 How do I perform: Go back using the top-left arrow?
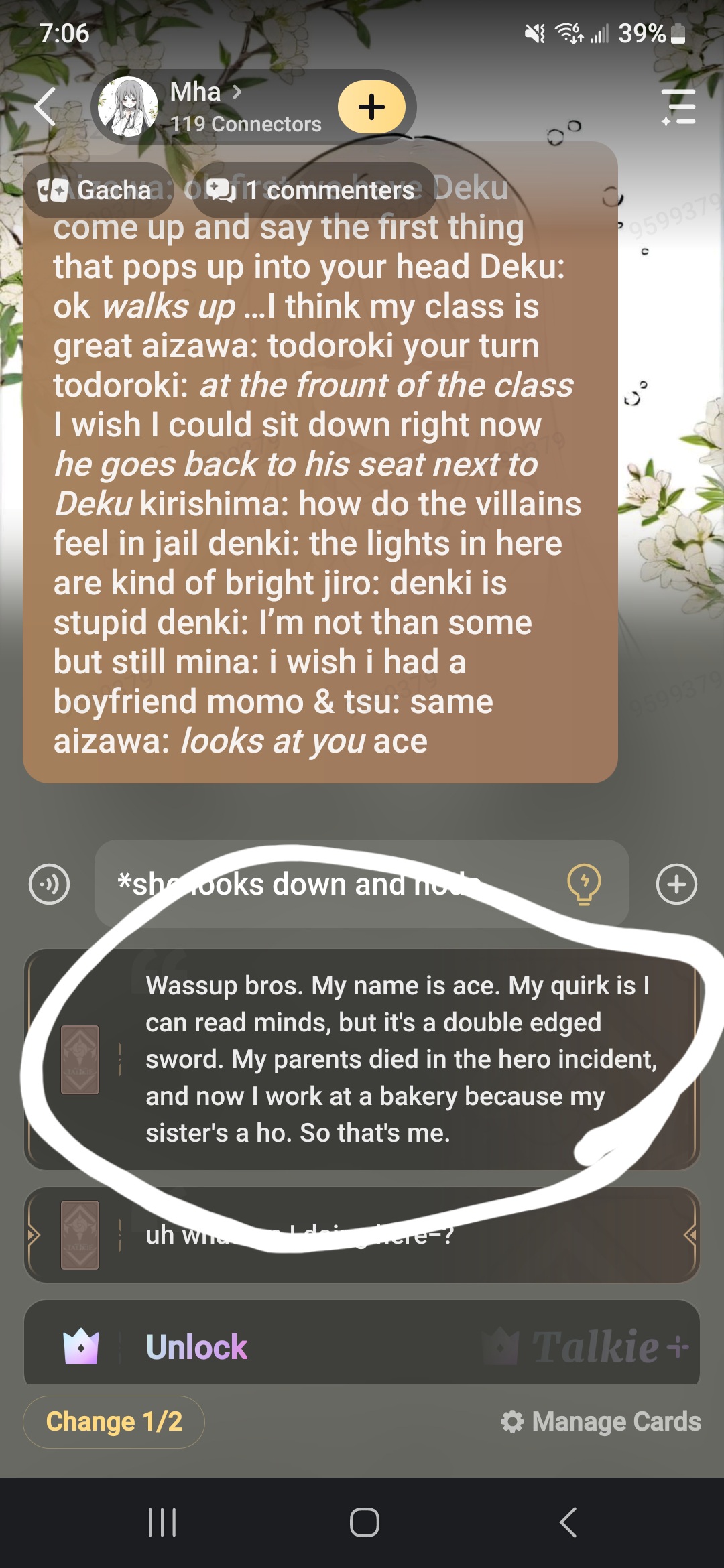pos(44,107)
